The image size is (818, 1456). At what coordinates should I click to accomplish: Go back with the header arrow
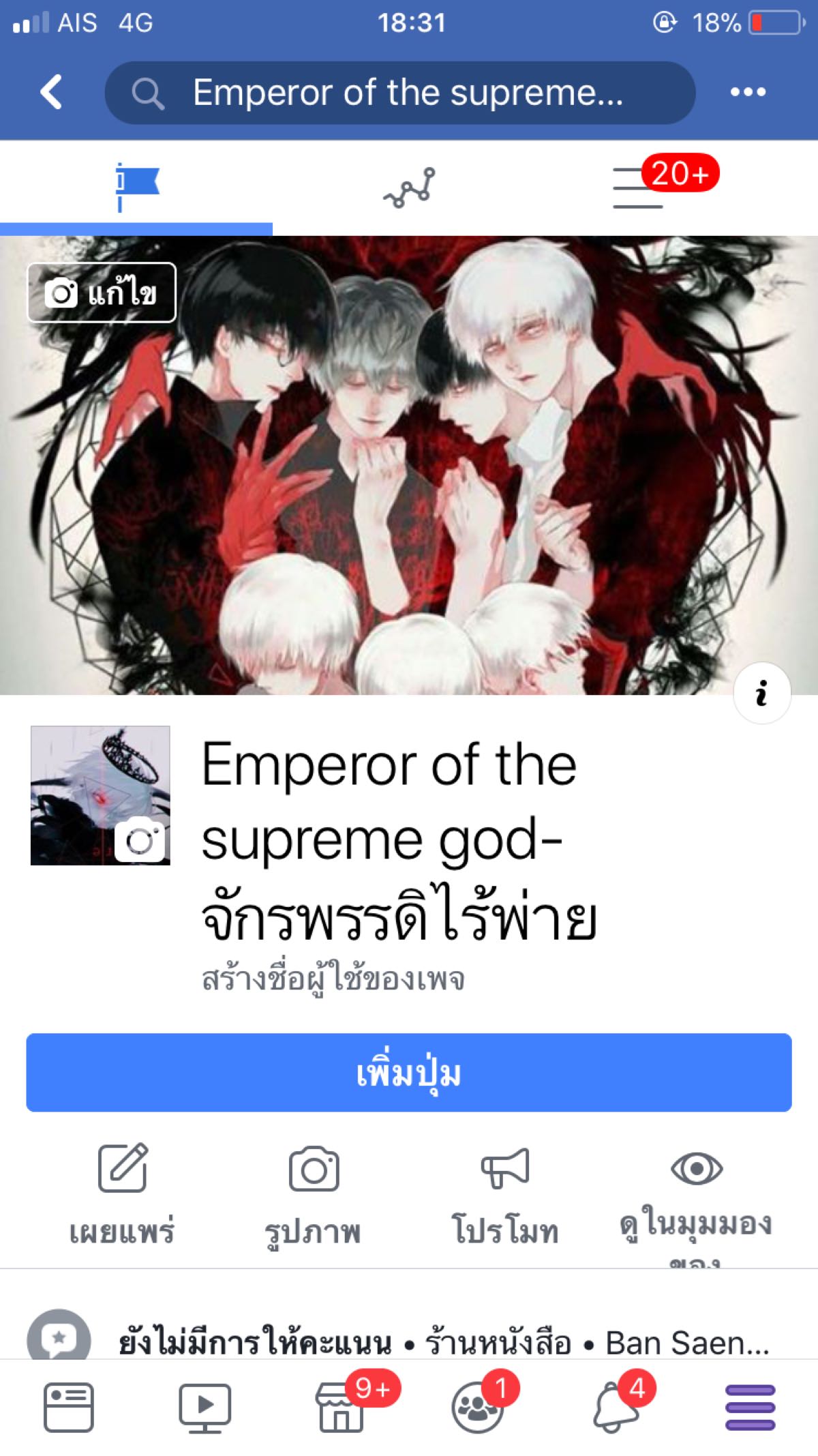51,92
